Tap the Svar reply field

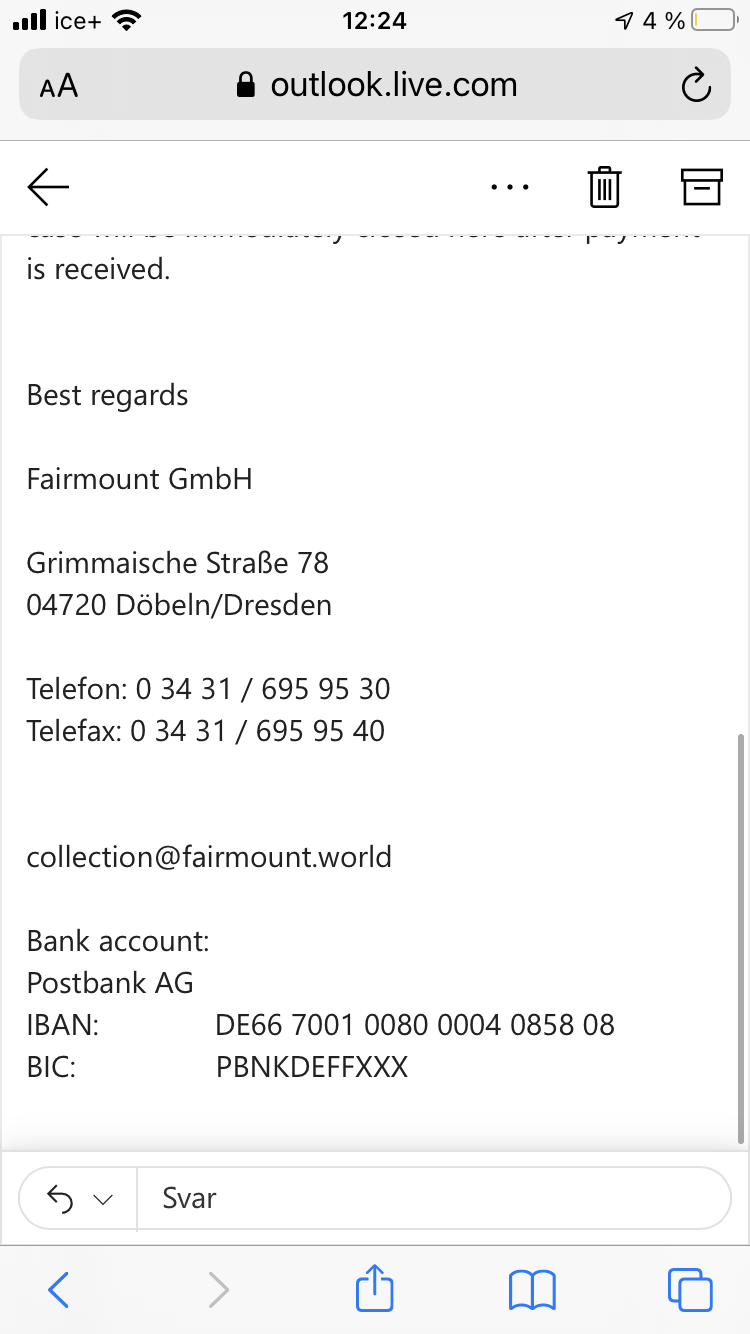(x=433, y=1197)
